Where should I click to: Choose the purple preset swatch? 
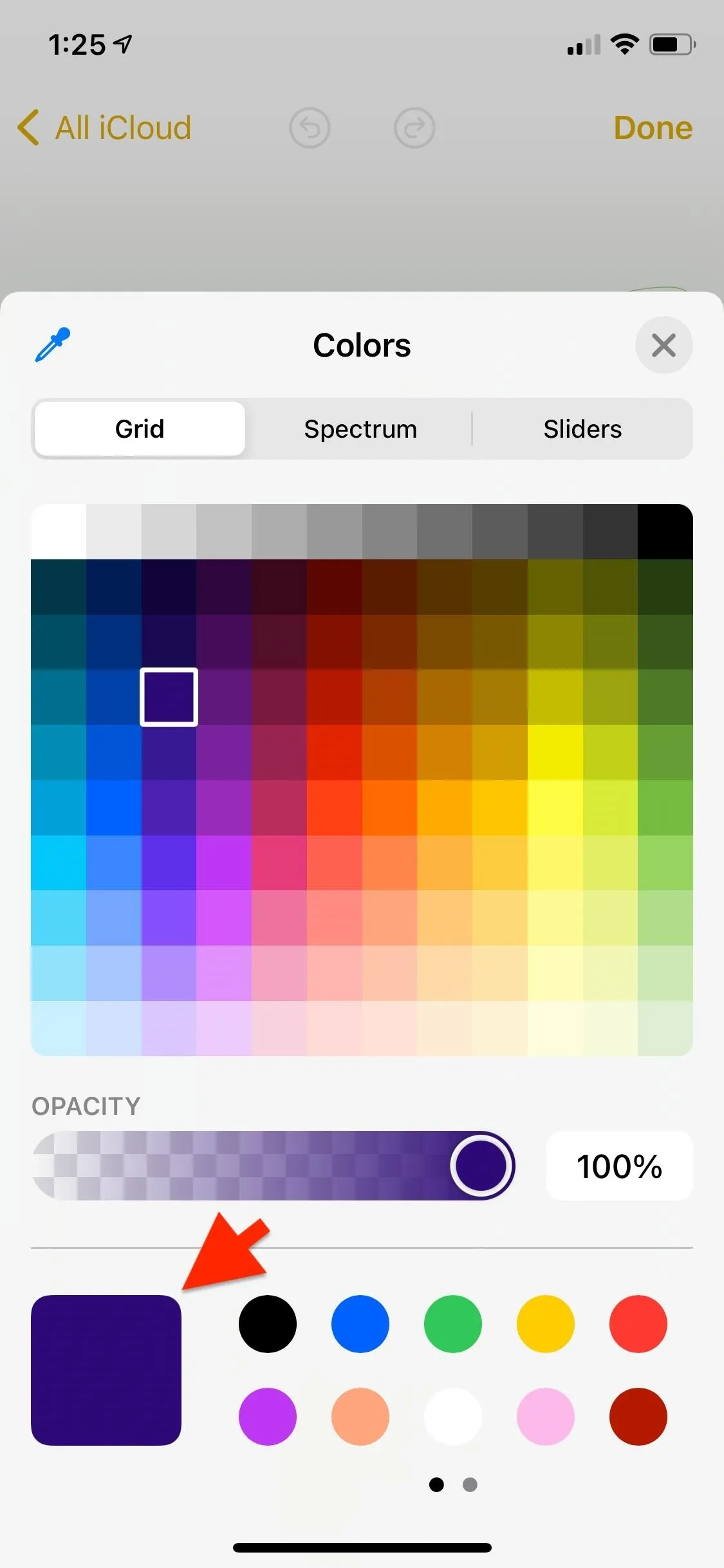[x=268, y=1417]
